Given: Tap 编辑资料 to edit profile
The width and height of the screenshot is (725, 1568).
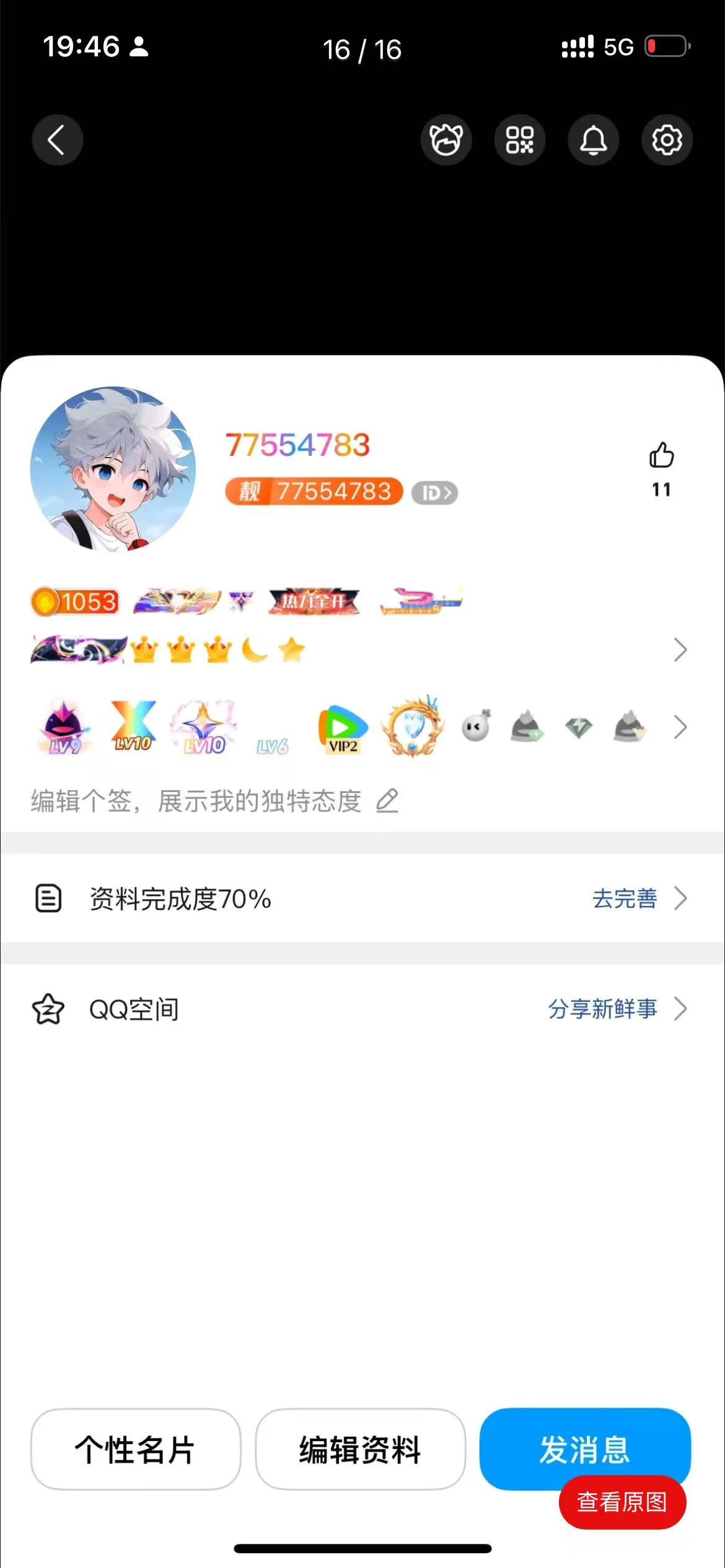Looking at the screenshot, I should click(360, 1449).
